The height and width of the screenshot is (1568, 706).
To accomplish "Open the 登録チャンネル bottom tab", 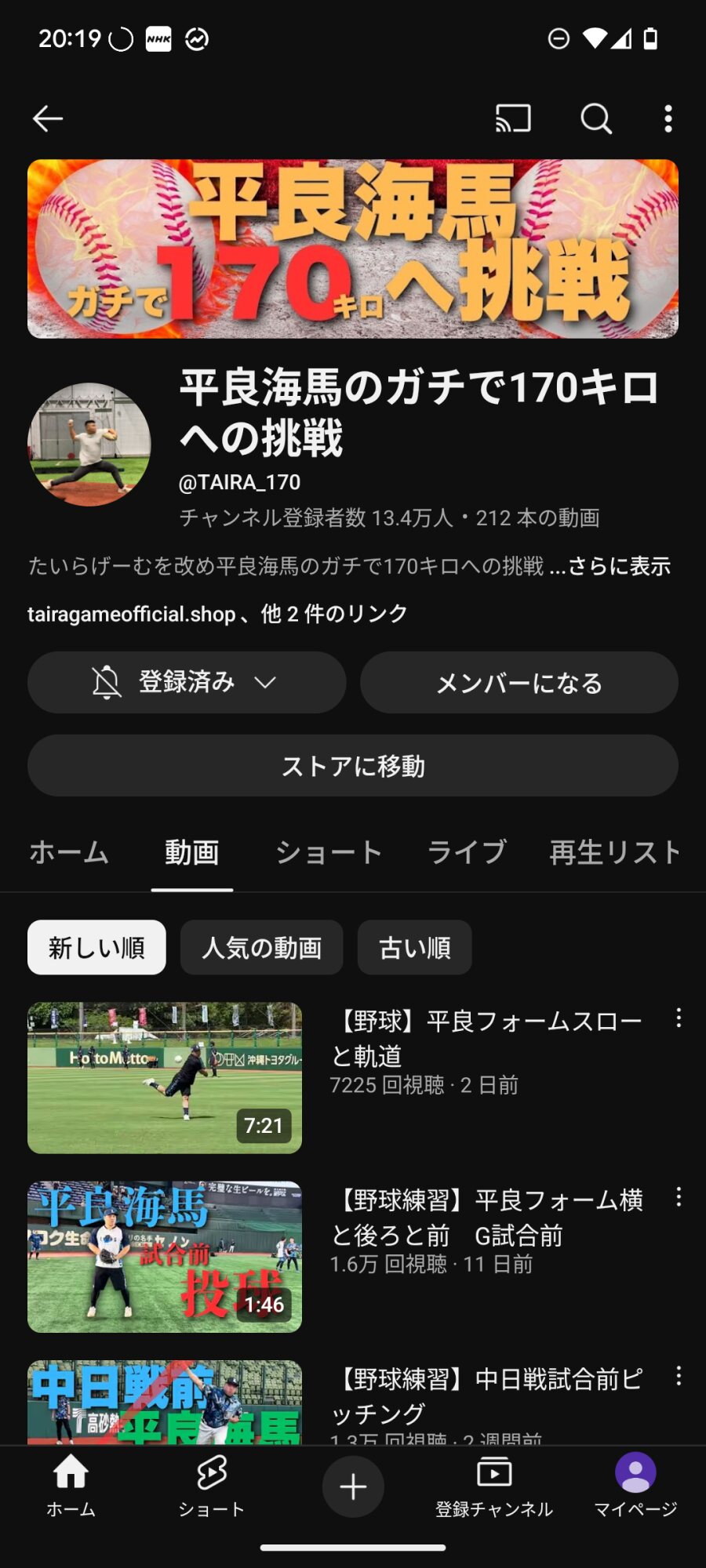I will 494,1486.
